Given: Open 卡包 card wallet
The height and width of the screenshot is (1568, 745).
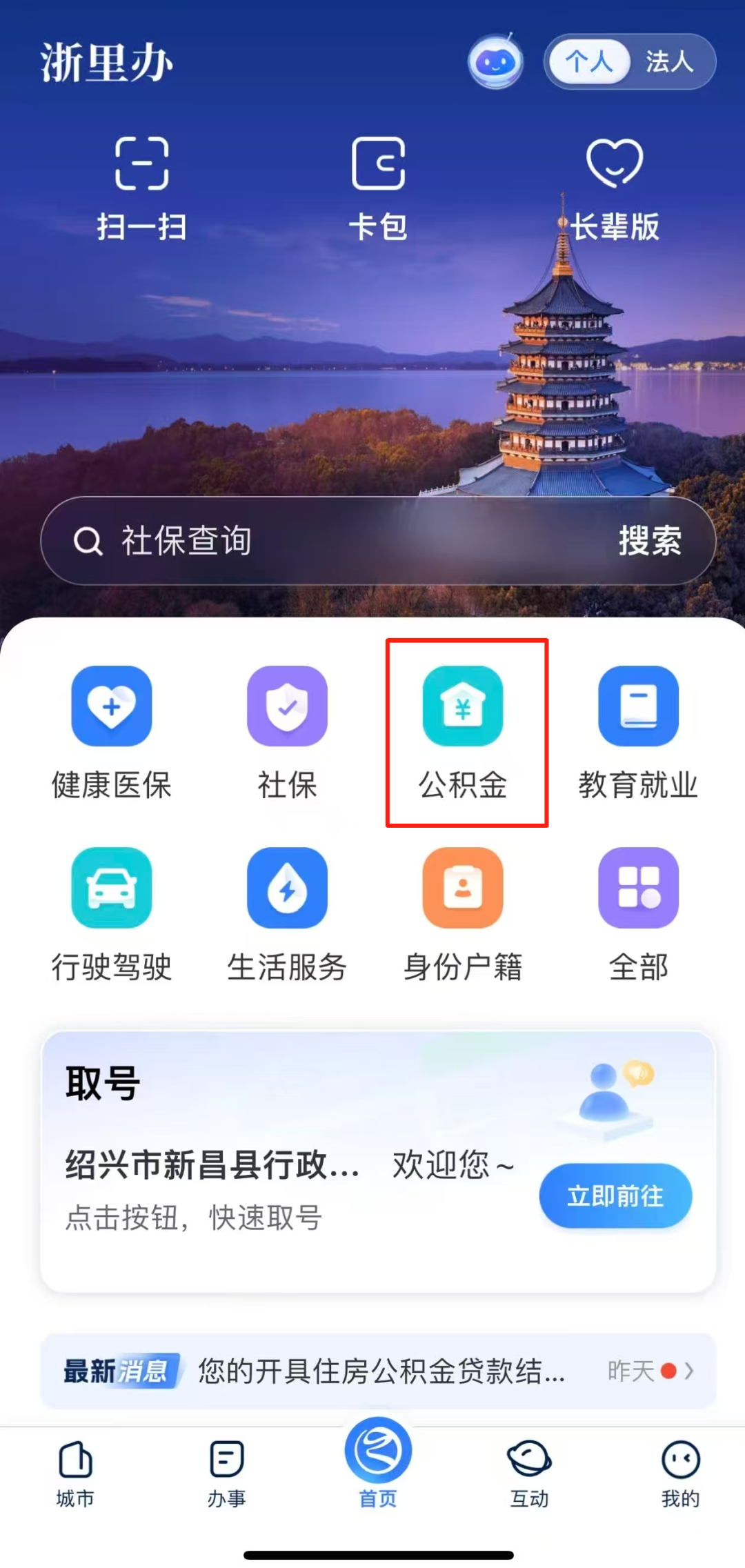Looking at the screenshot, I should pos(378,188).
